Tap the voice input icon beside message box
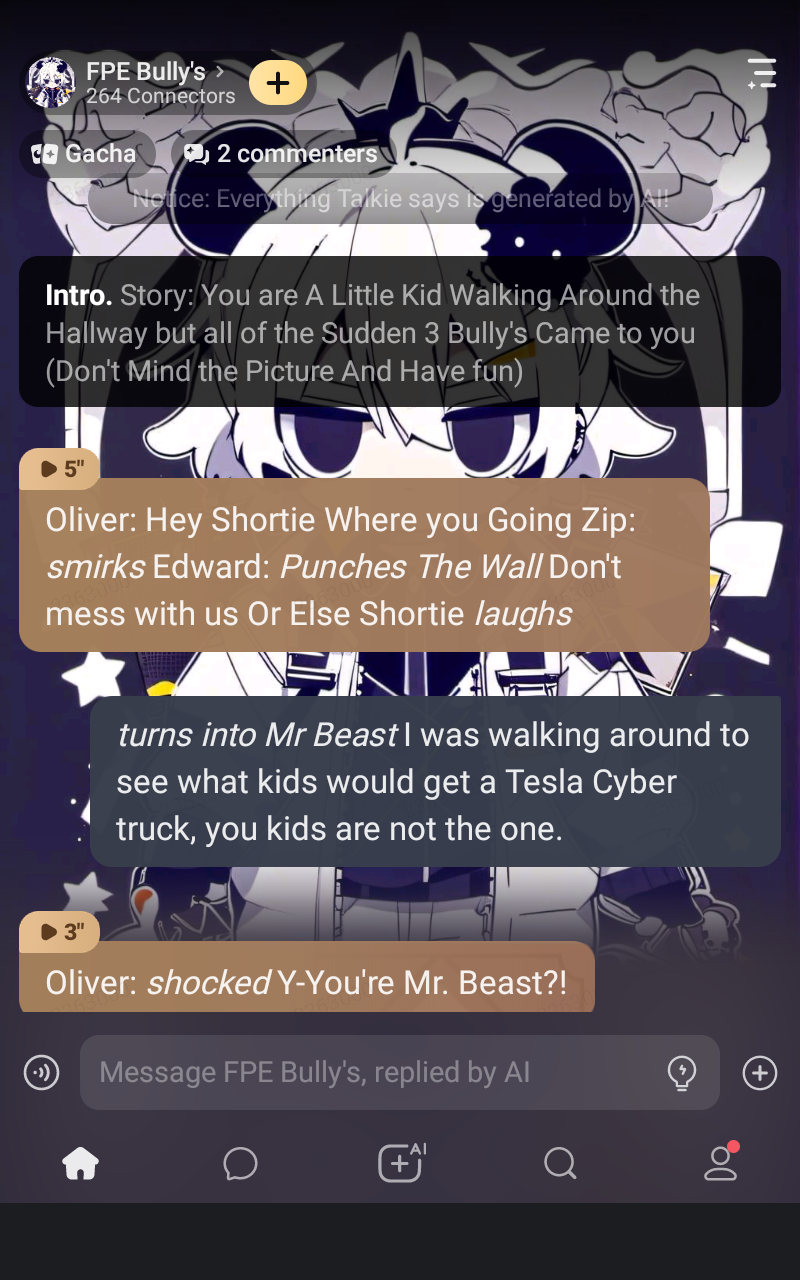The height and width of the screenshot is (1280, 800). (41, 1073)
